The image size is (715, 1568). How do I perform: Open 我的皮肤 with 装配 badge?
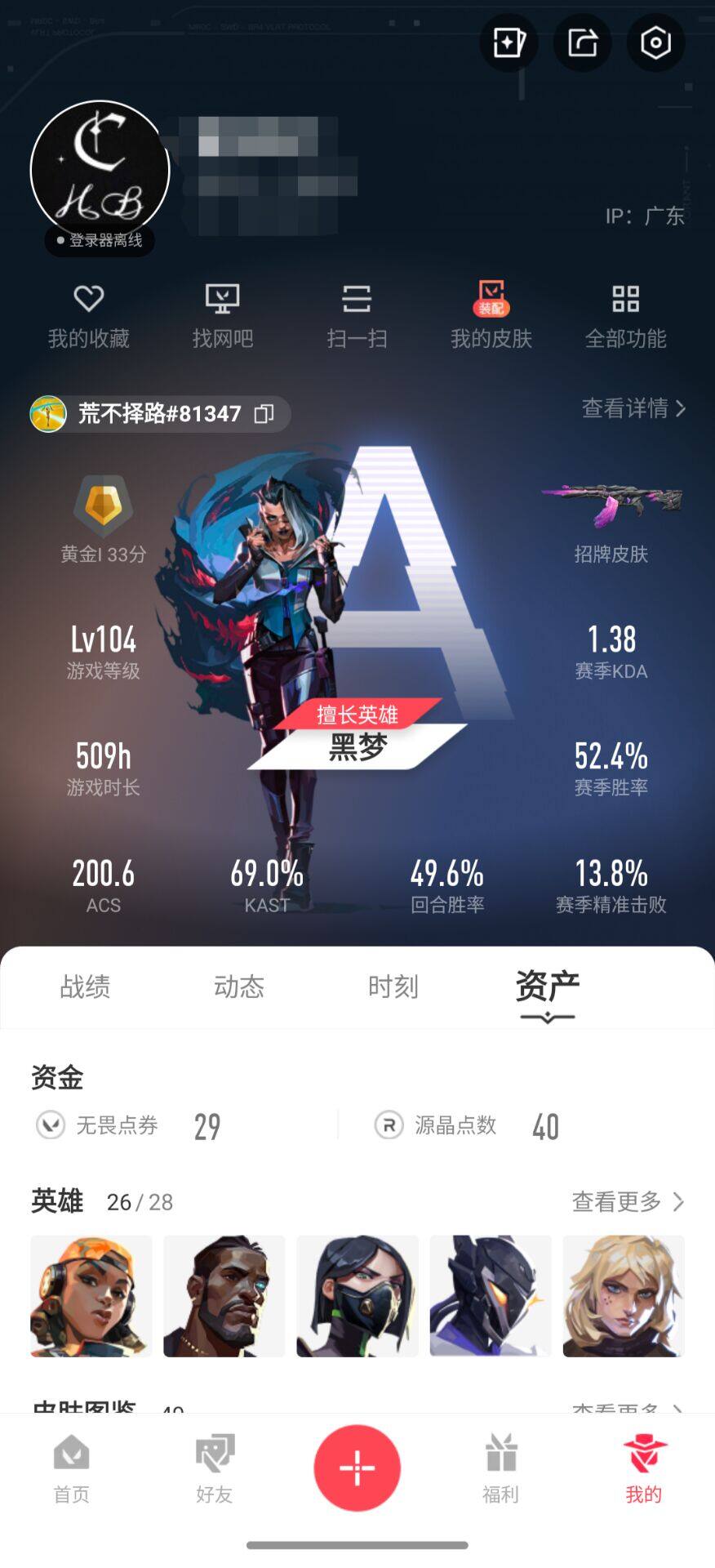click(x=491, y=301)
